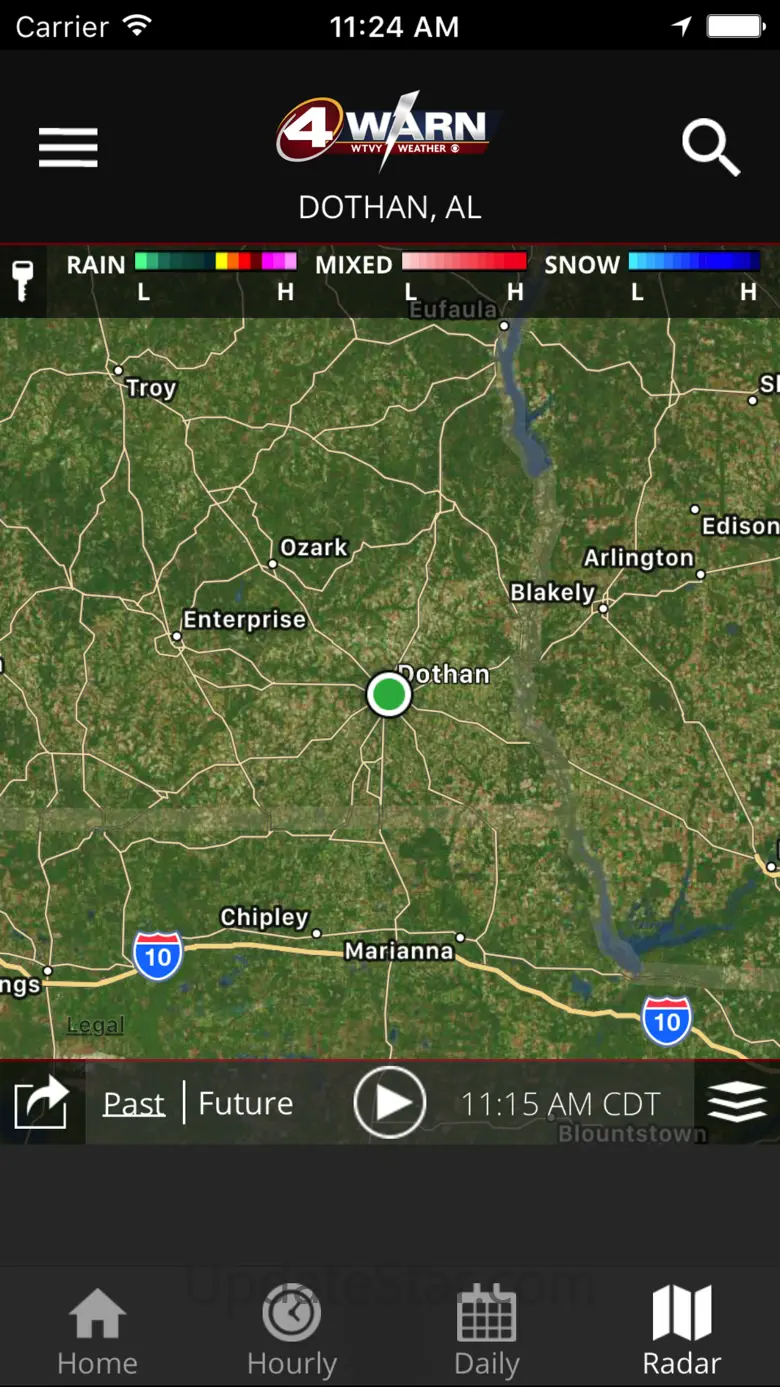Screen dimensions: 780x1387
Task: Open map layers options
Action: click(737, 1103)
